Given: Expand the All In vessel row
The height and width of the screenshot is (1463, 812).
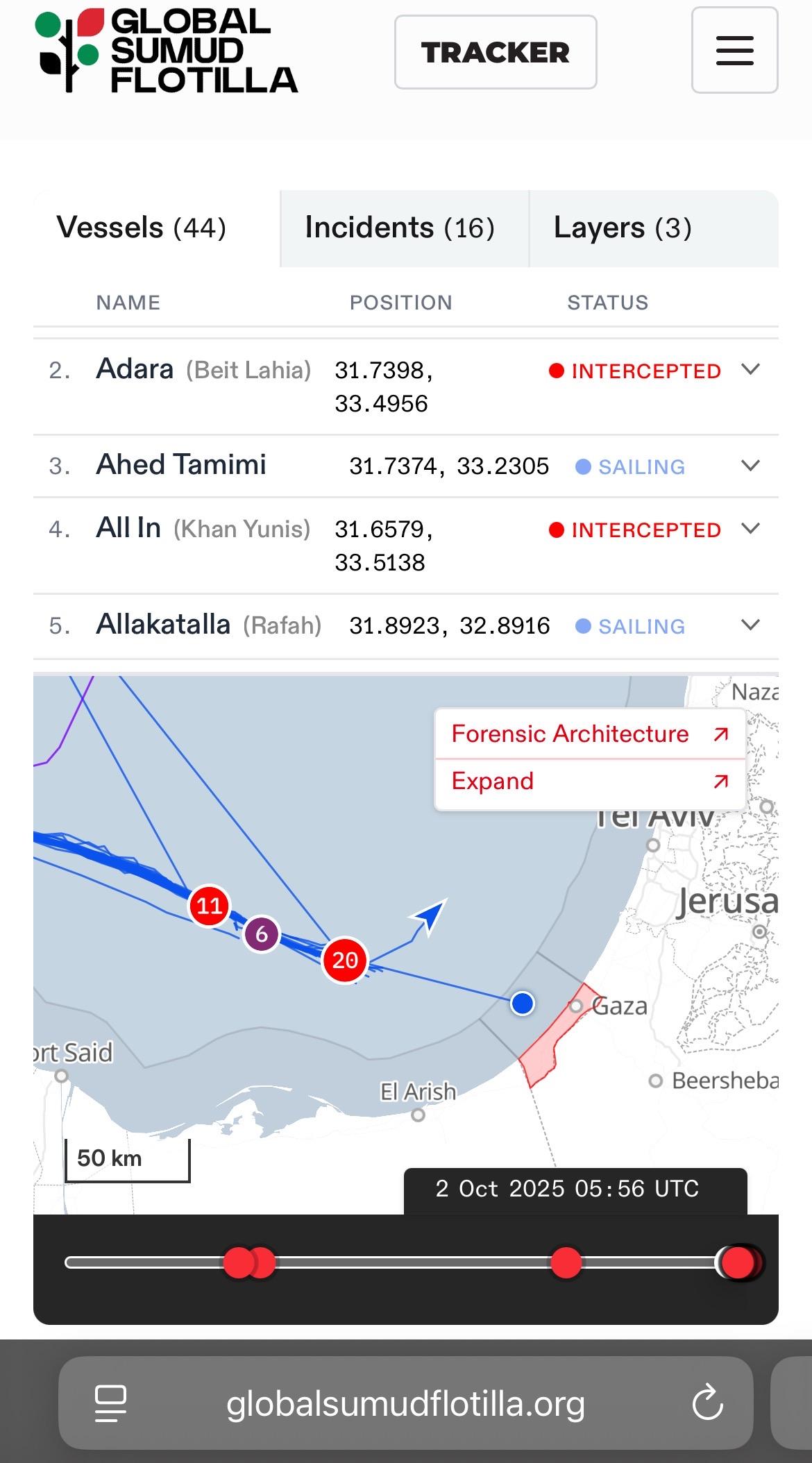Looking at the screenshot, I should point(750,529).
